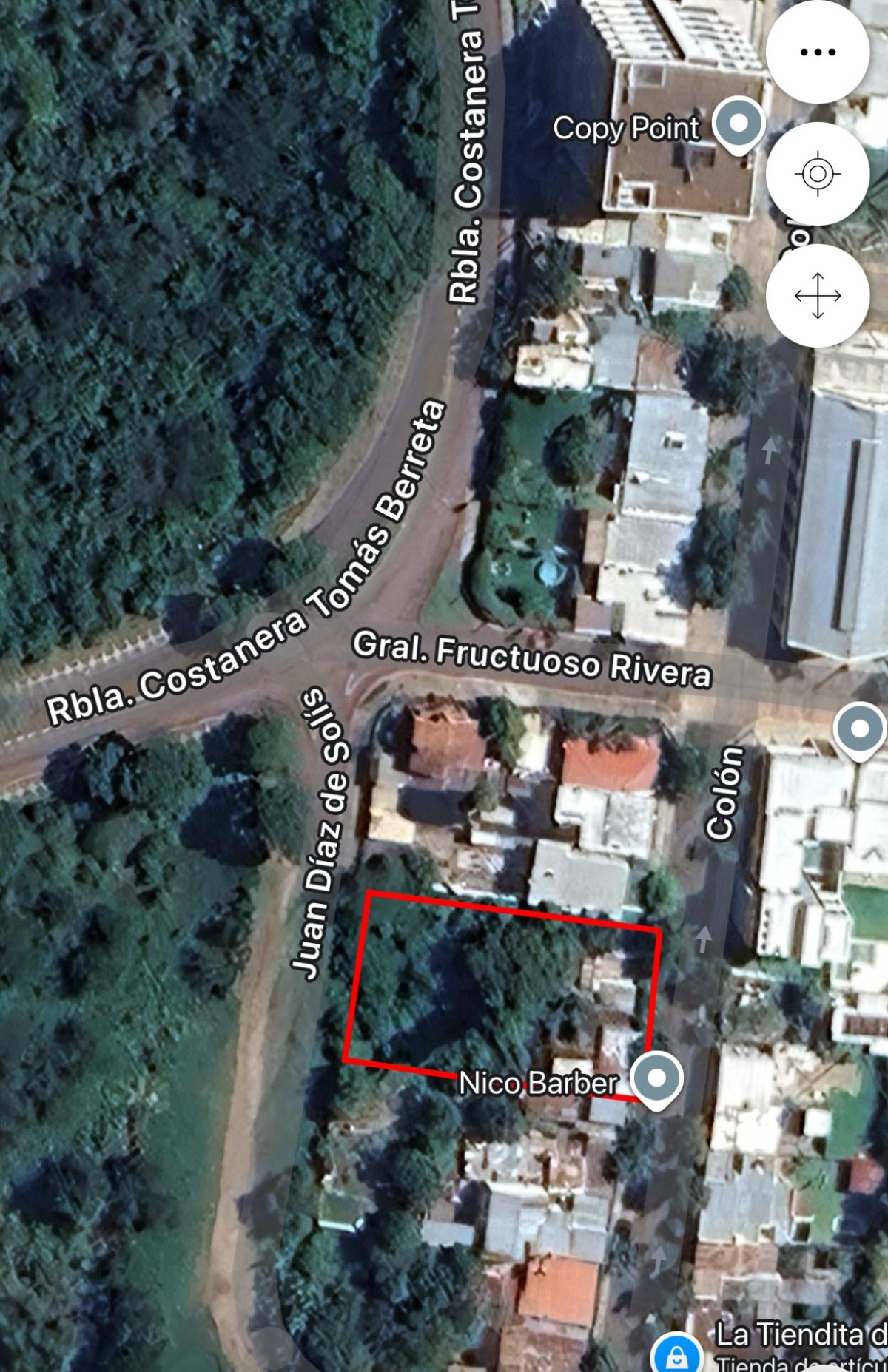Tap the four-arrow move button
The height and width of the screenshot is (1372, 888).
(817, 296)
